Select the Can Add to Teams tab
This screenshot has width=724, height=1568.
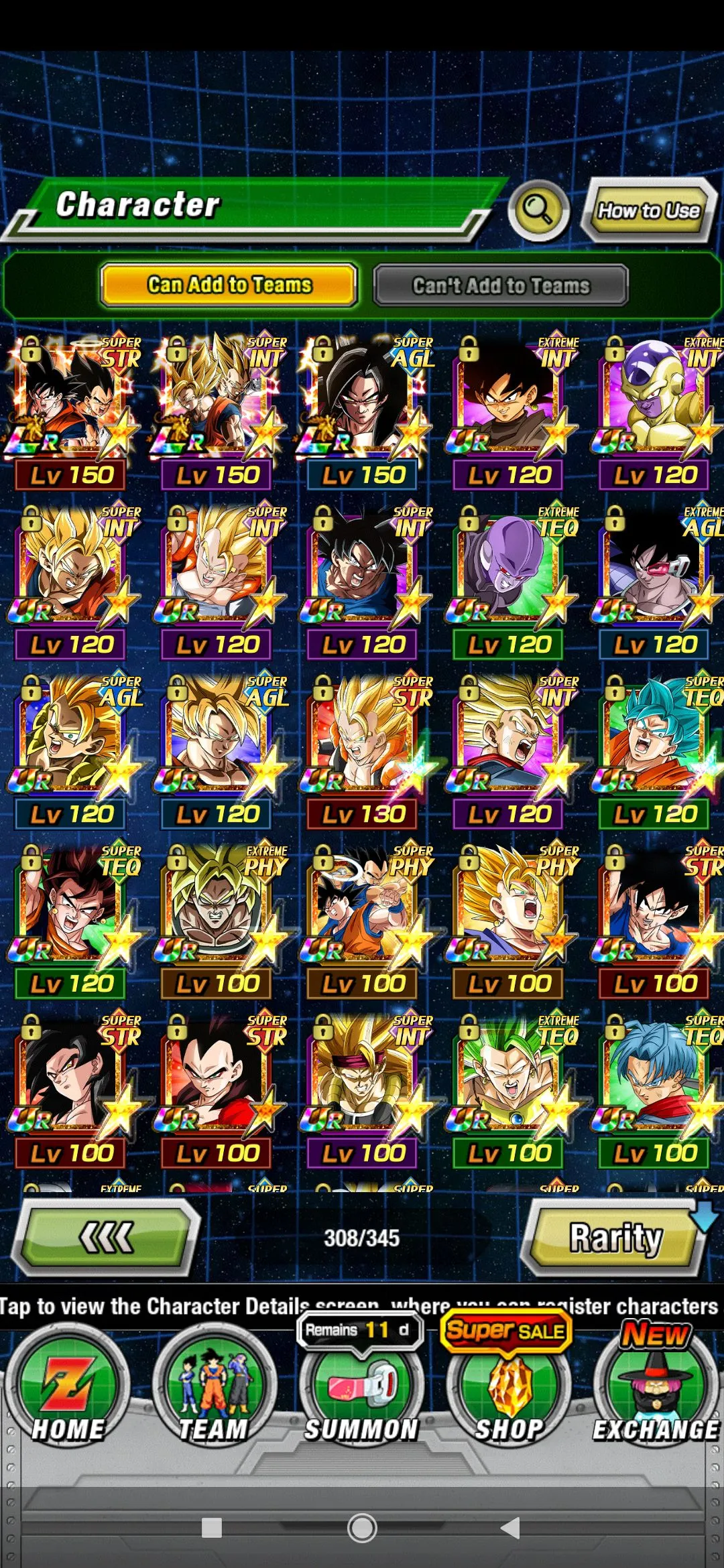[x=229, y=285]
